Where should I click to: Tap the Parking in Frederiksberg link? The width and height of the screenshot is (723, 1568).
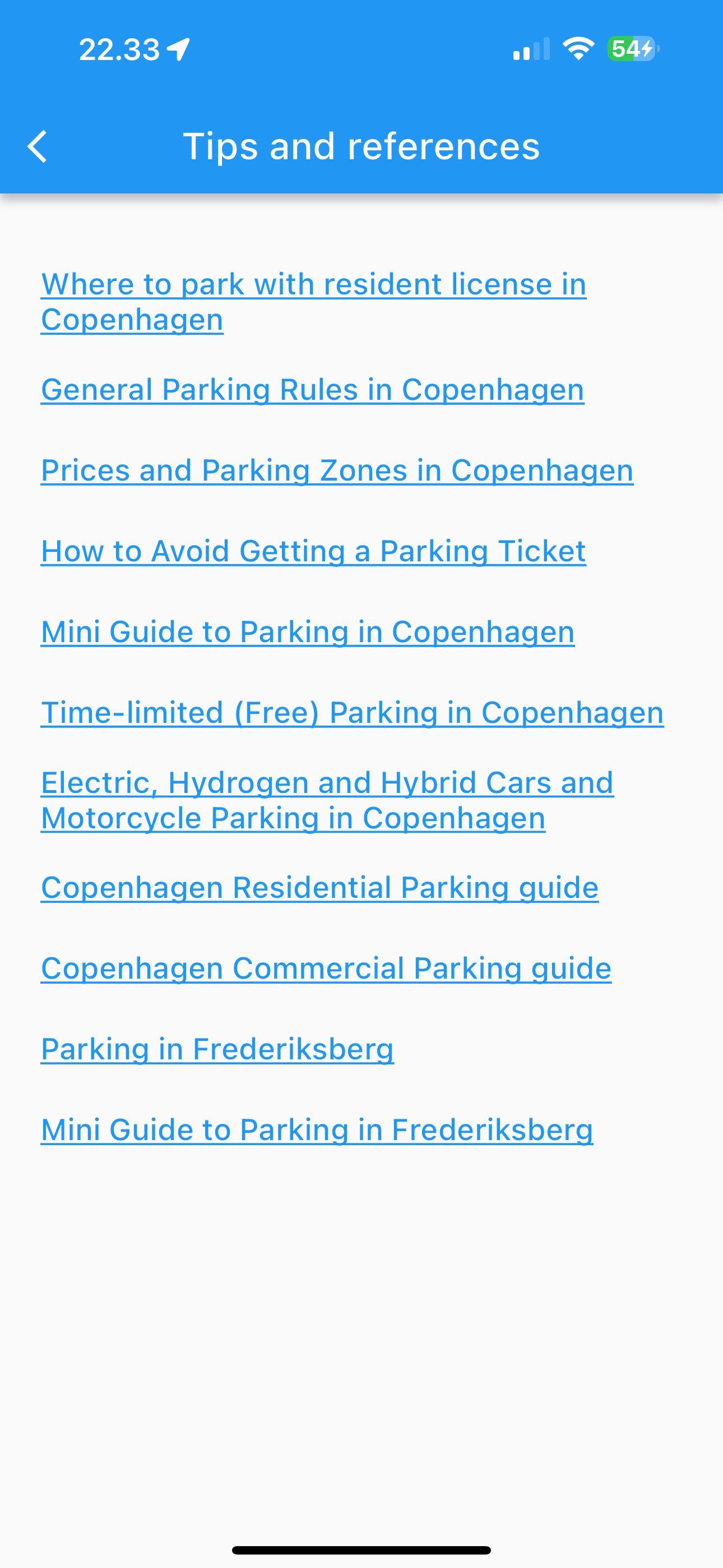tap(217, 1049)
